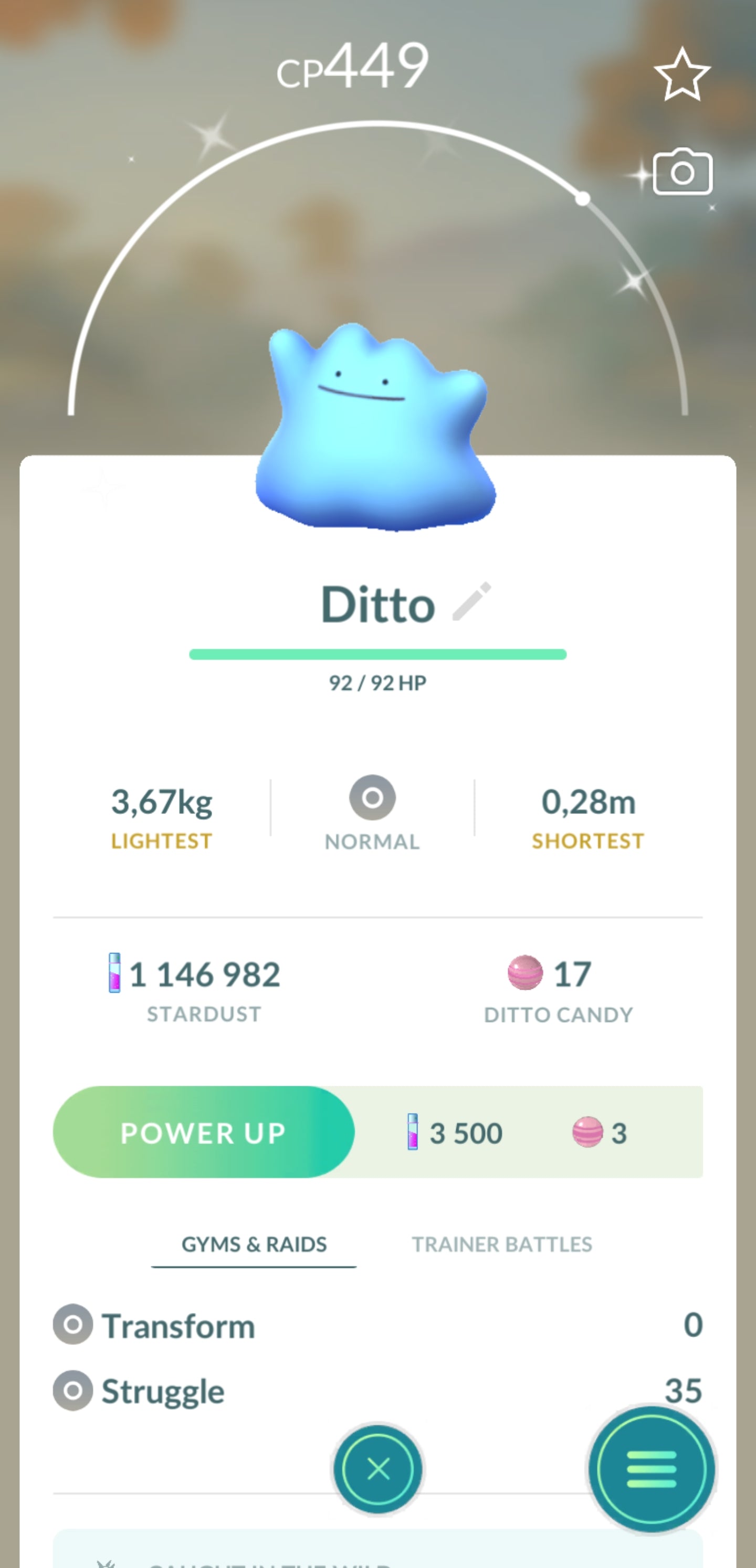The height and width of the screenshot is (1568, 756).
Task: Tap the Power Up button
Action: point(204,1132)
